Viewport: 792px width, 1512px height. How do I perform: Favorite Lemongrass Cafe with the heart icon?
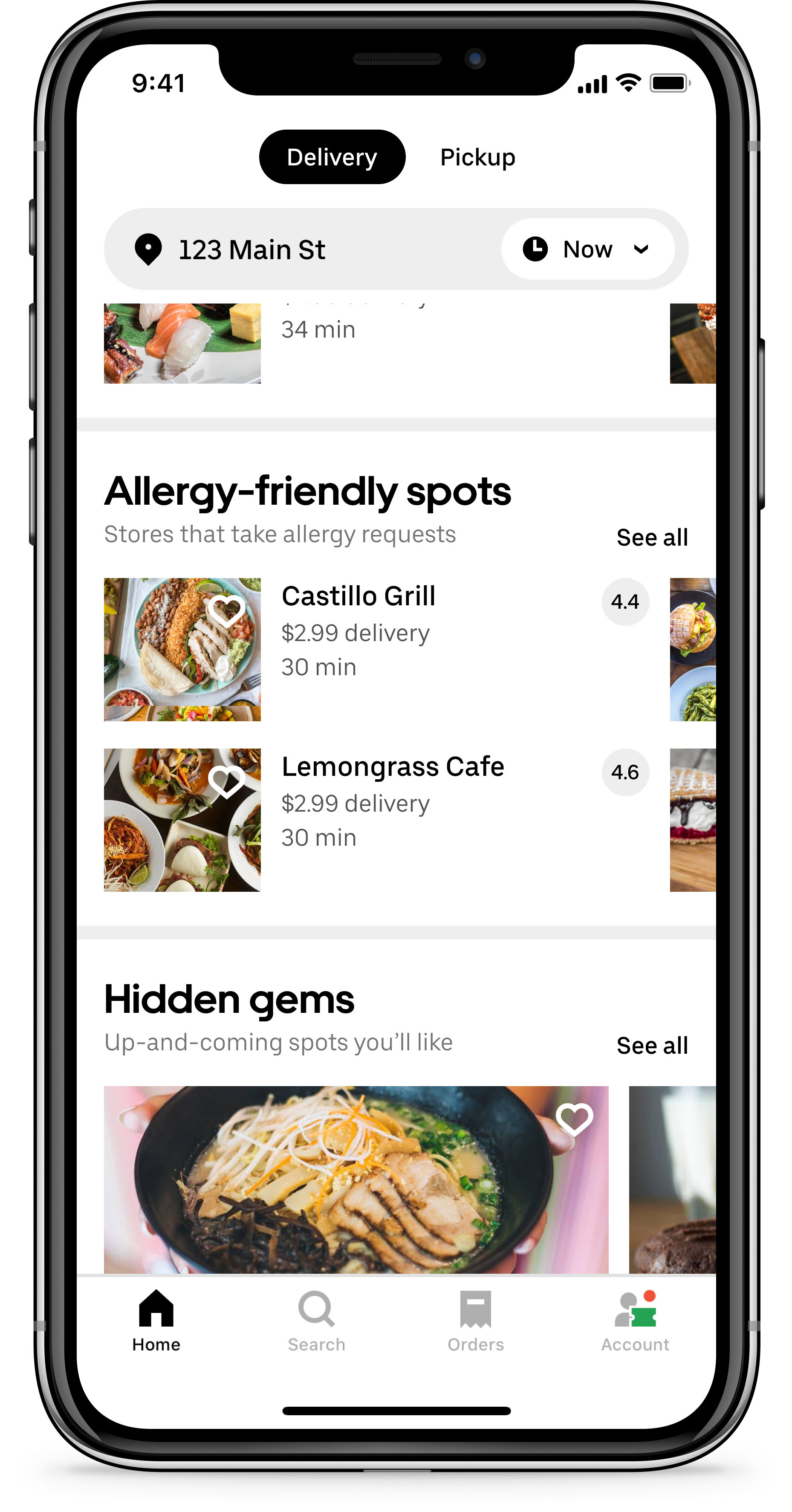pyautogui.click(x=227, y=781)
